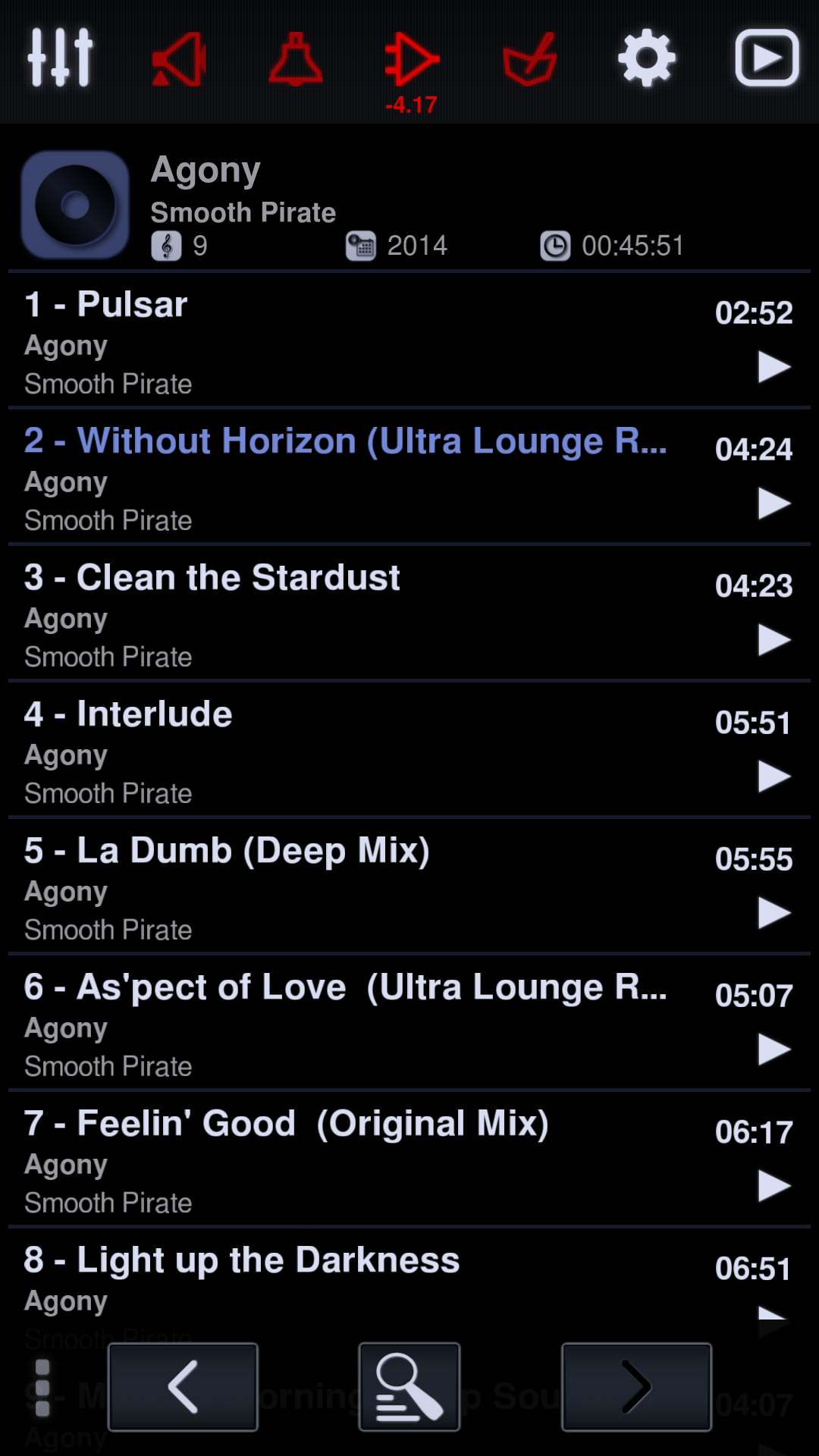Go back using the left arrow button
The image size is (819, 1456).
coord(182,1388)
